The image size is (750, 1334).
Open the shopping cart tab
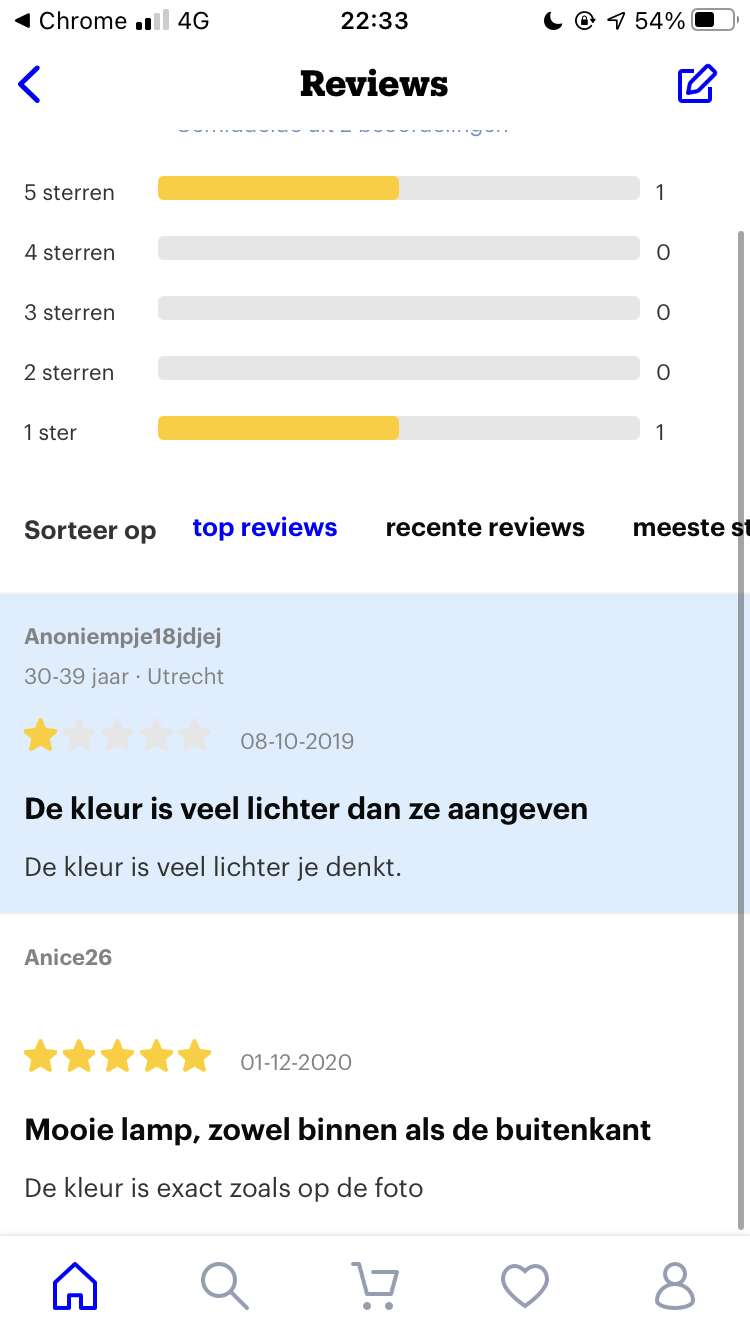tap(375, 1285)
